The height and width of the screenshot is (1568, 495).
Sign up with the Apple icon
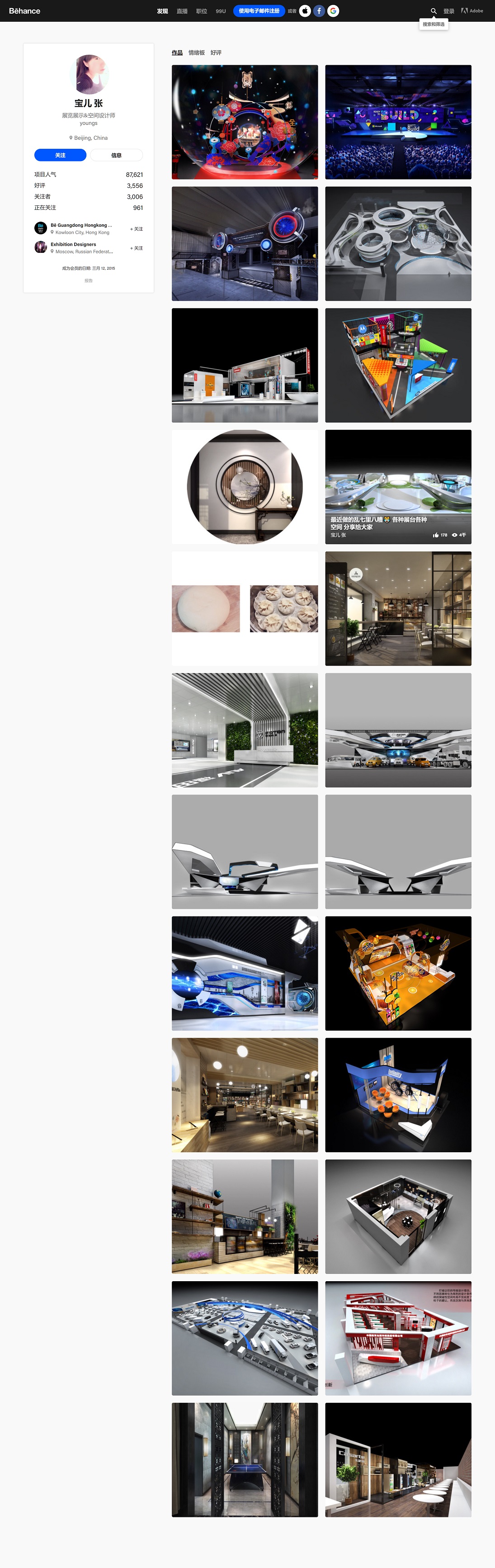tap(305, 11)
